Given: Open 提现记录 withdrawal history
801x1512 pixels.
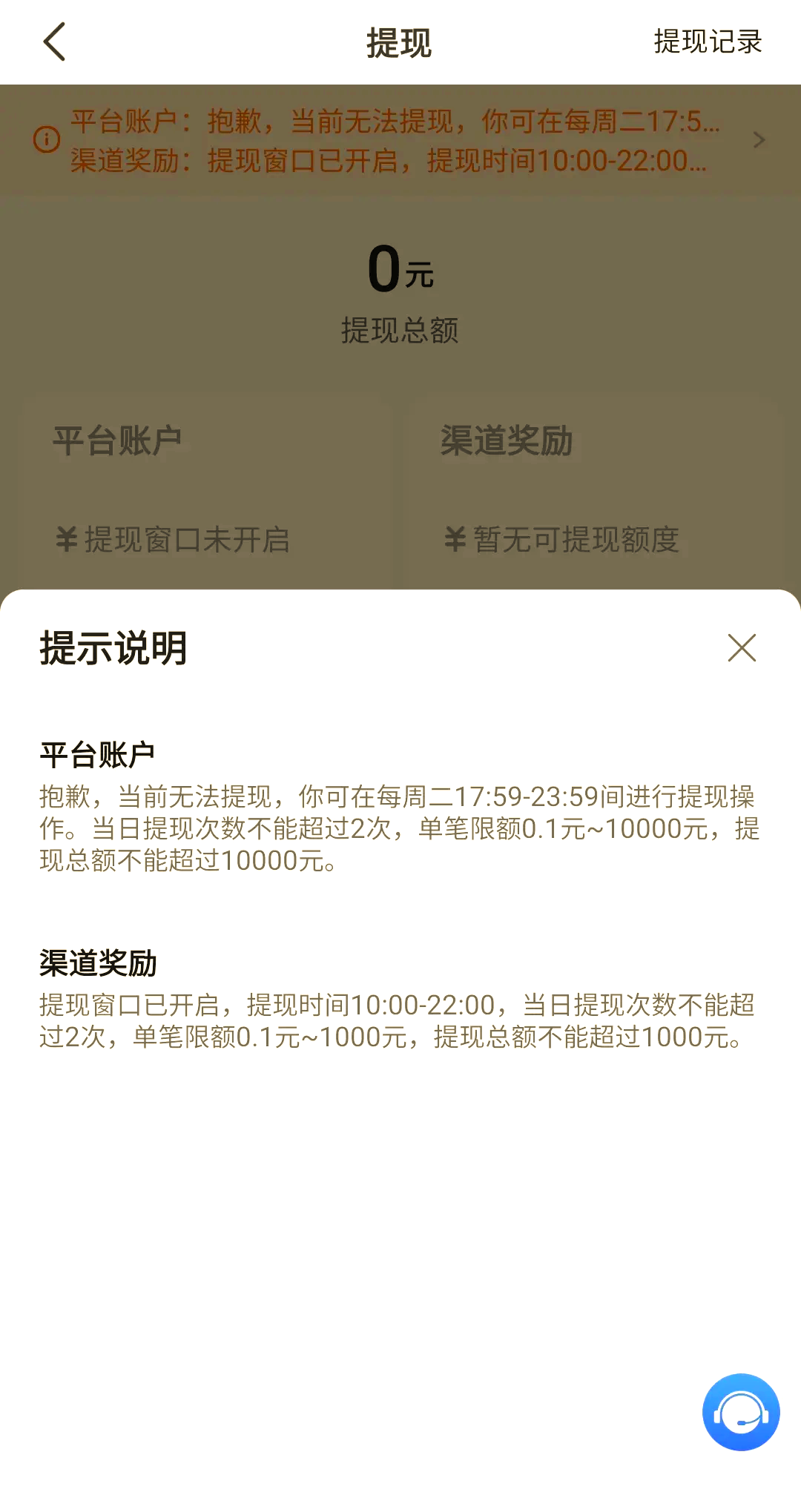Looking at the screenshot, I should click(708, 42).
